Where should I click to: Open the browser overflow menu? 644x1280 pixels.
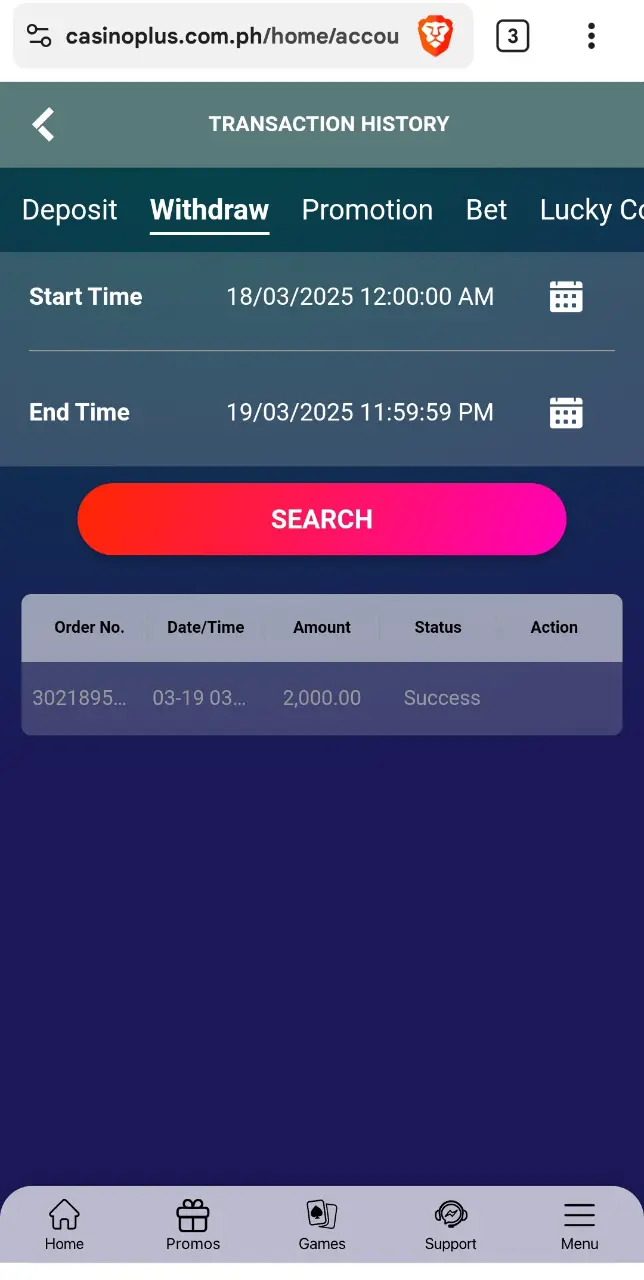591,37
